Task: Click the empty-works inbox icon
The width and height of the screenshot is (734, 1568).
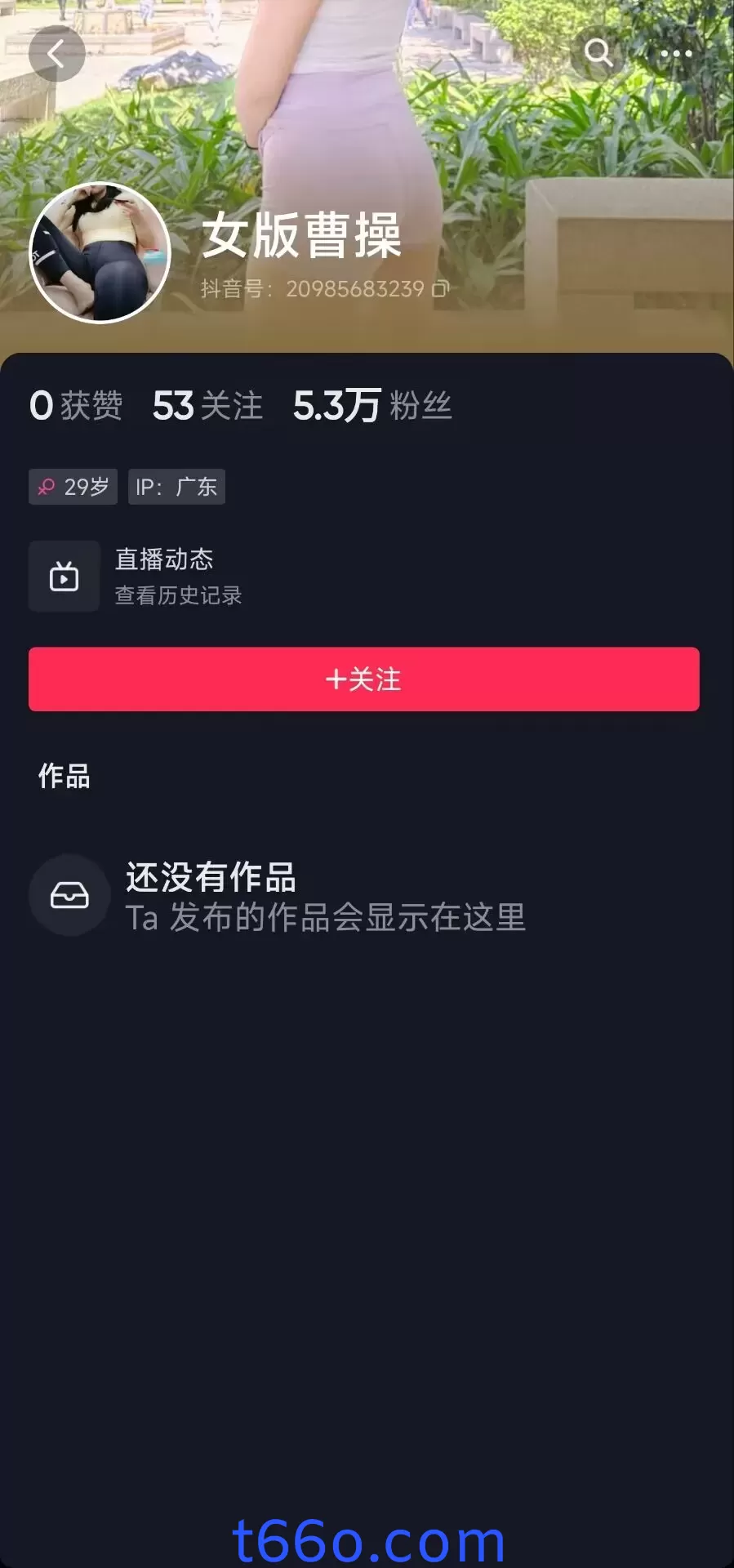Action: [69, 894]
